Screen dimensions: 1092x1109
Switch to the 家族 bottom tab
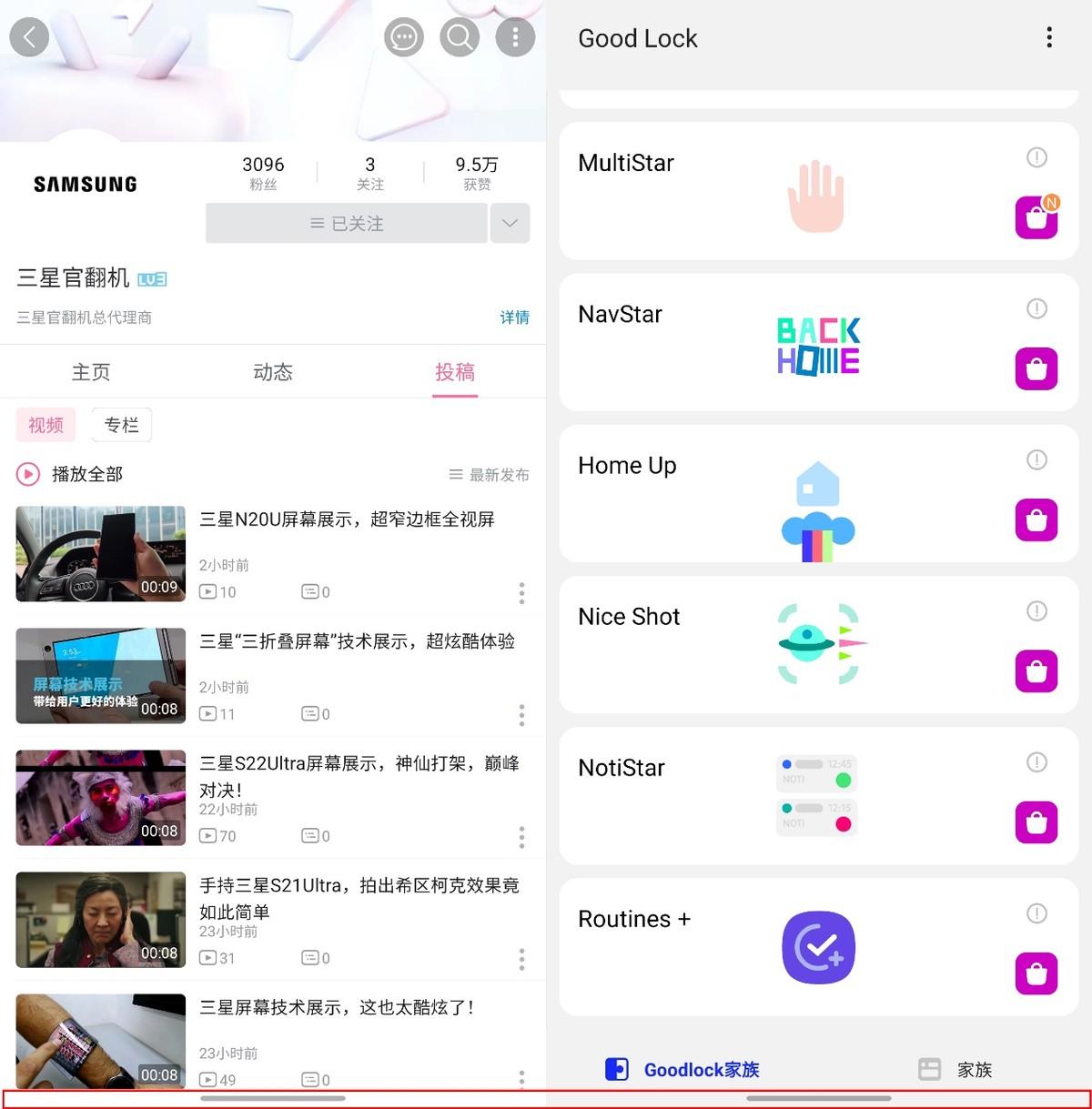[x=955, y=1070]
